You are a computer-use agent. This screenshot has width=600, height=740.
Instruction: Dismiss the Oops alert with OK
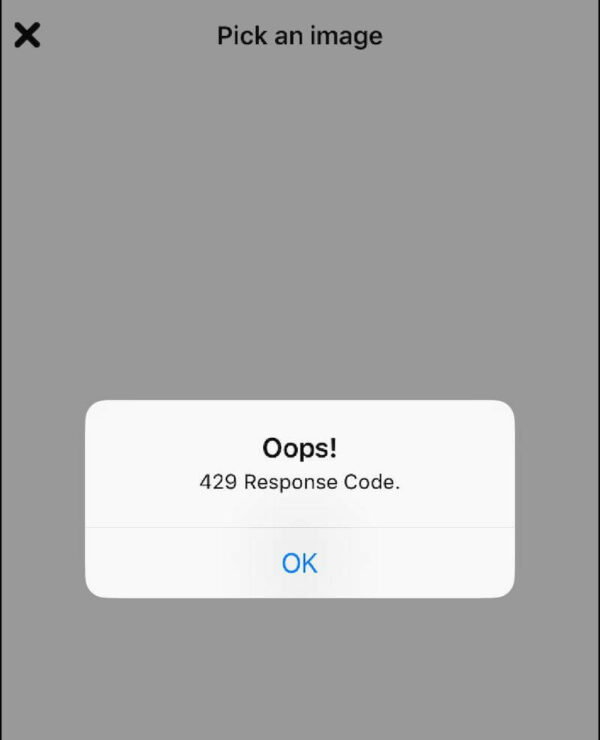(299, 563)
